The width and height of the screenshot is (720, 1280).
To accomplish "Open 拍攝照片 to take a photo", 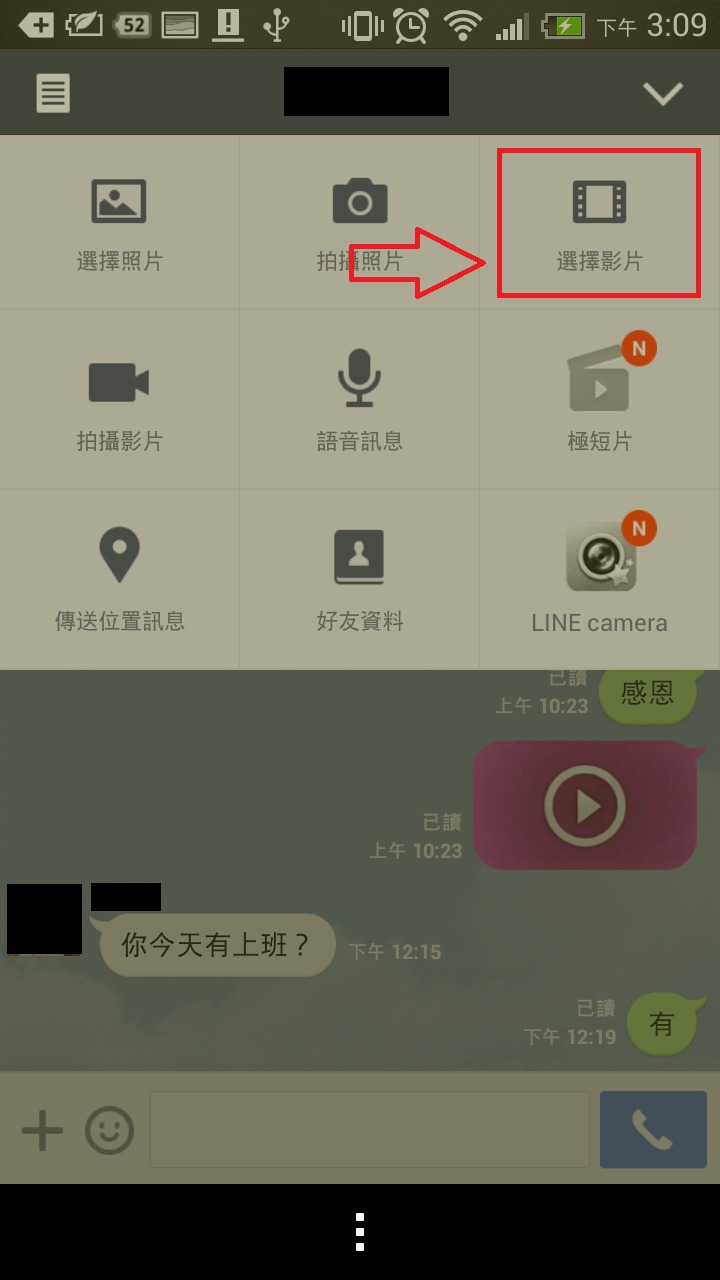I will [359, 223].
